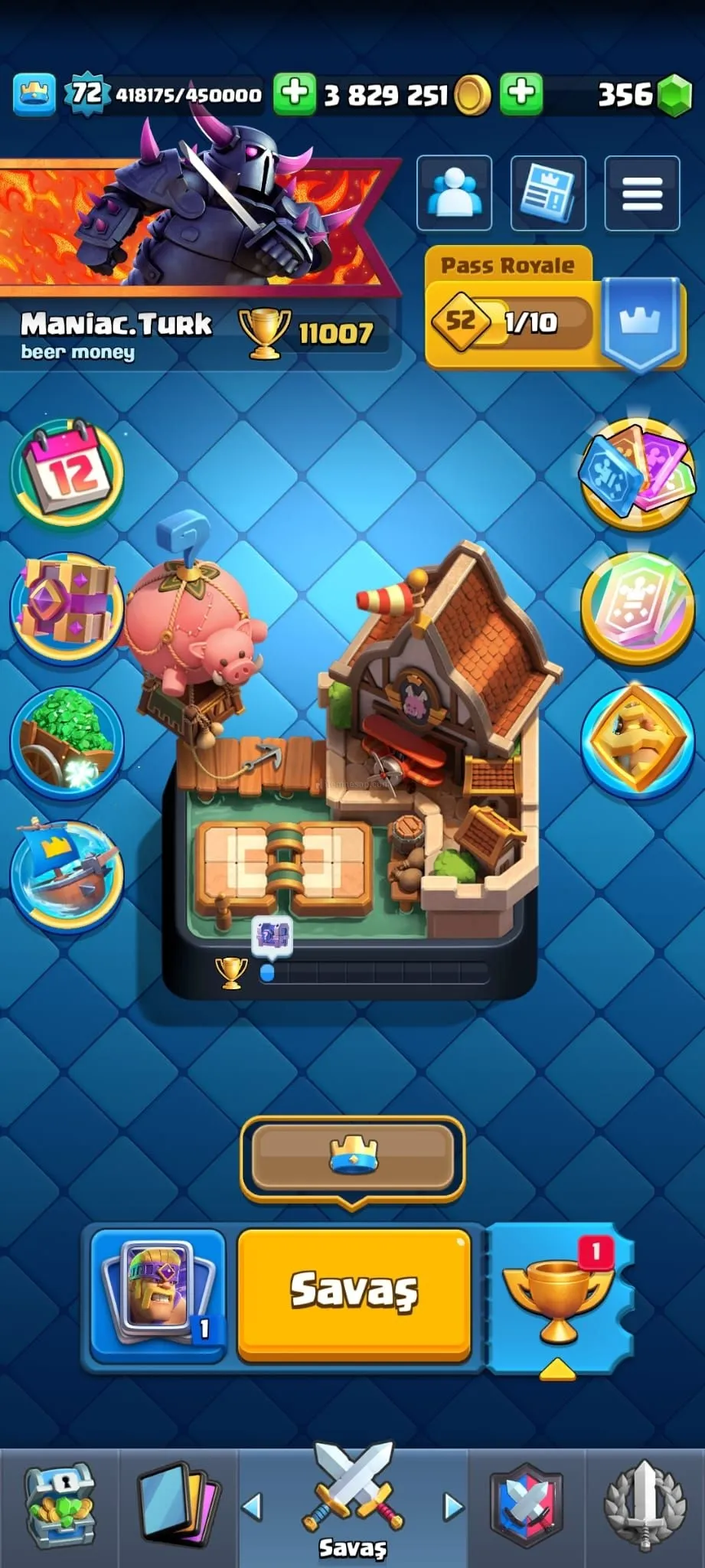
Task: Switch to the Clan tab
Action: click(x=527, y=1507)
